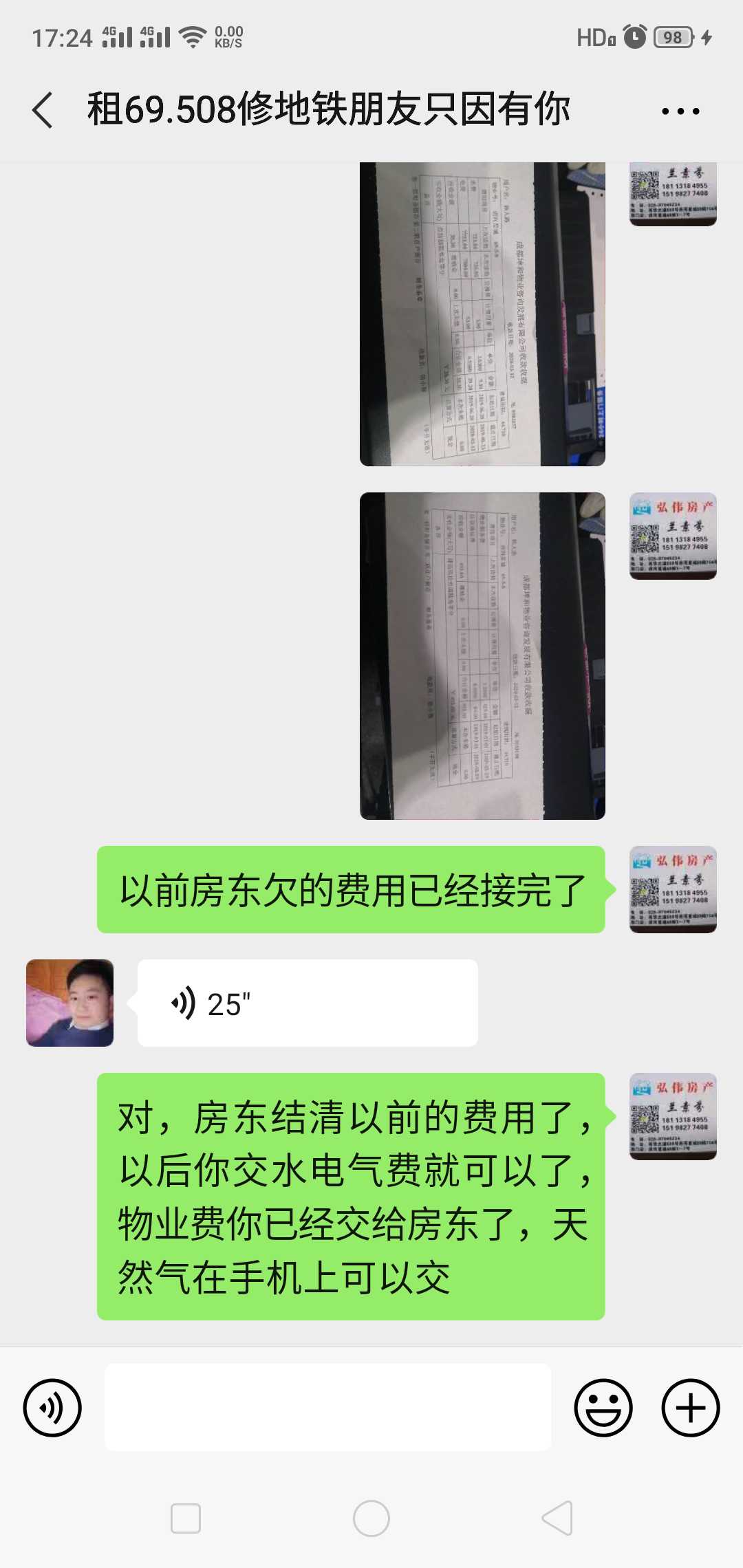Viewport: 743px width, 1568px height.
Task: Open the lower receipt photo message
Action: (x=482, y=655)
